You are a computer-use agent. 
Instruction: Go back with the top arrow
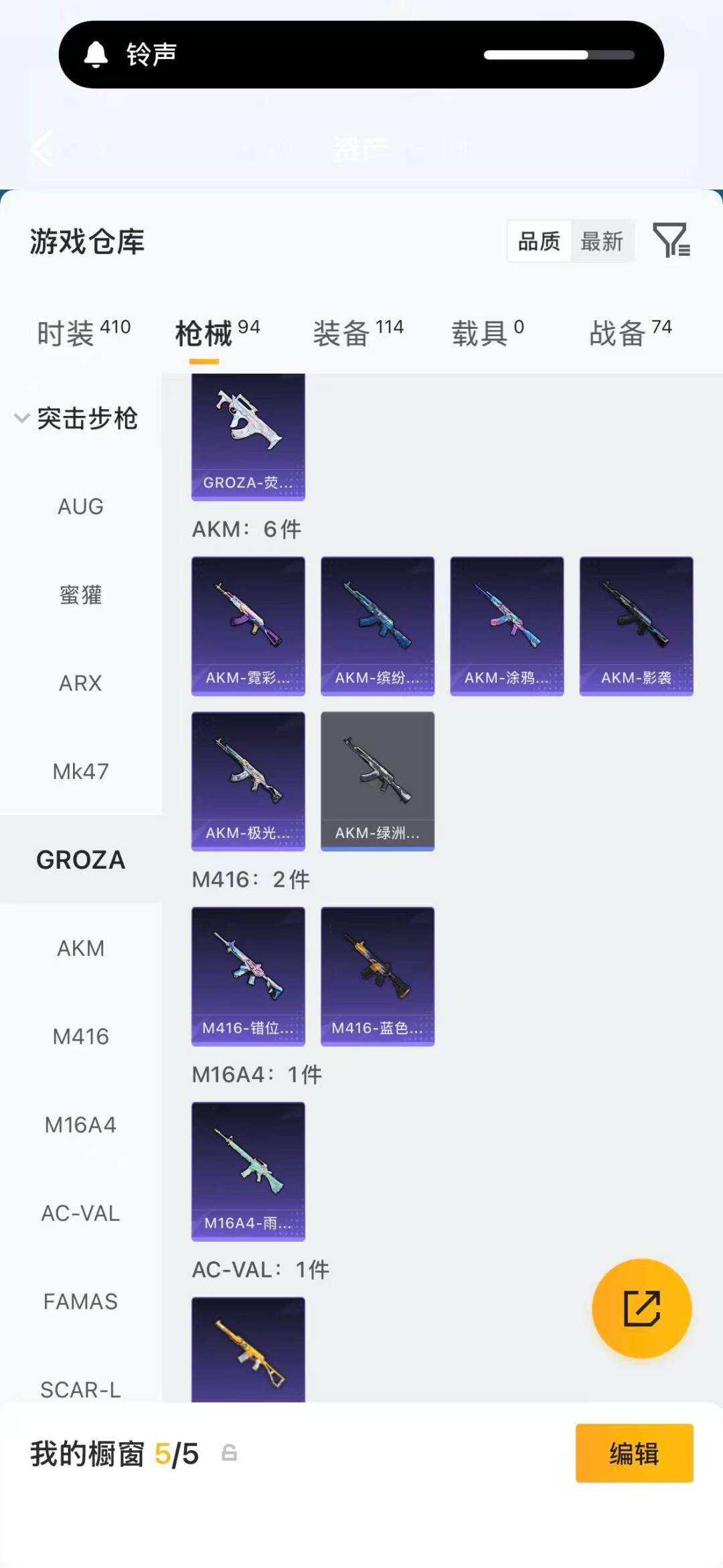42,148
